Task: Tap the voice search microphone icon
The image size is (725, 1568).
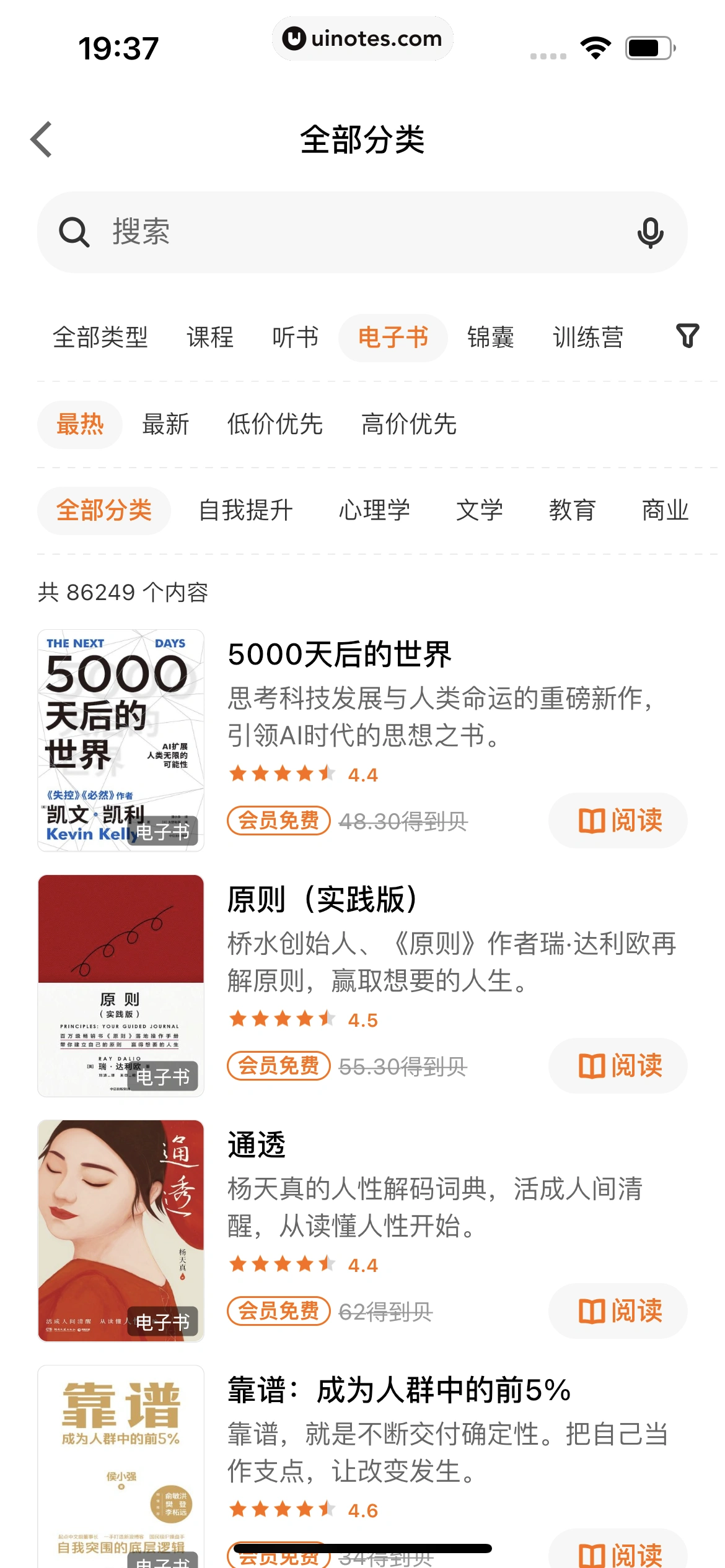Action: [x=650, y=232]
